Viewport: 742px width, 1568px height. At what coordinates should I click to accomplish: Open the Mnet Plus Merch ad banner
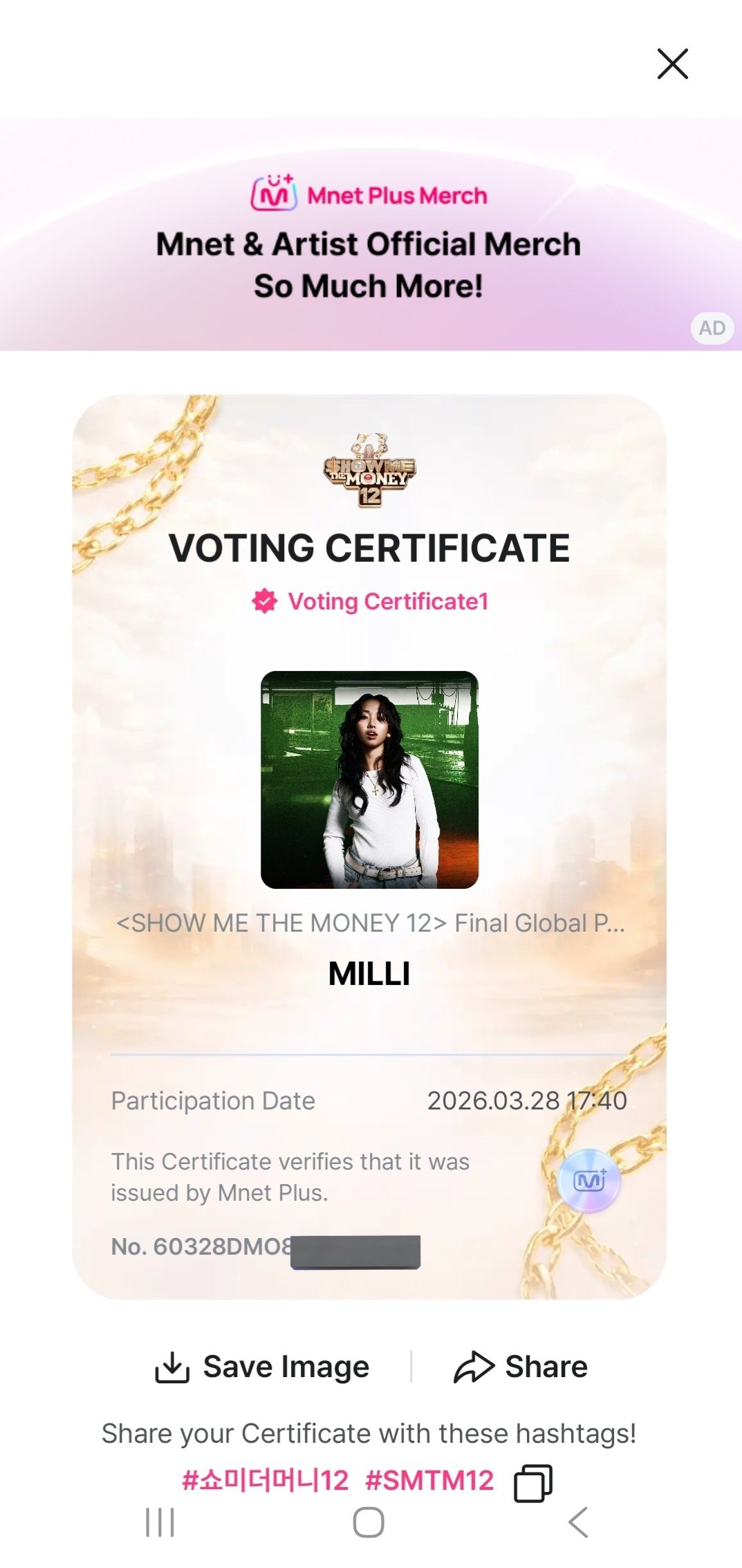click(x=369, y=235)
